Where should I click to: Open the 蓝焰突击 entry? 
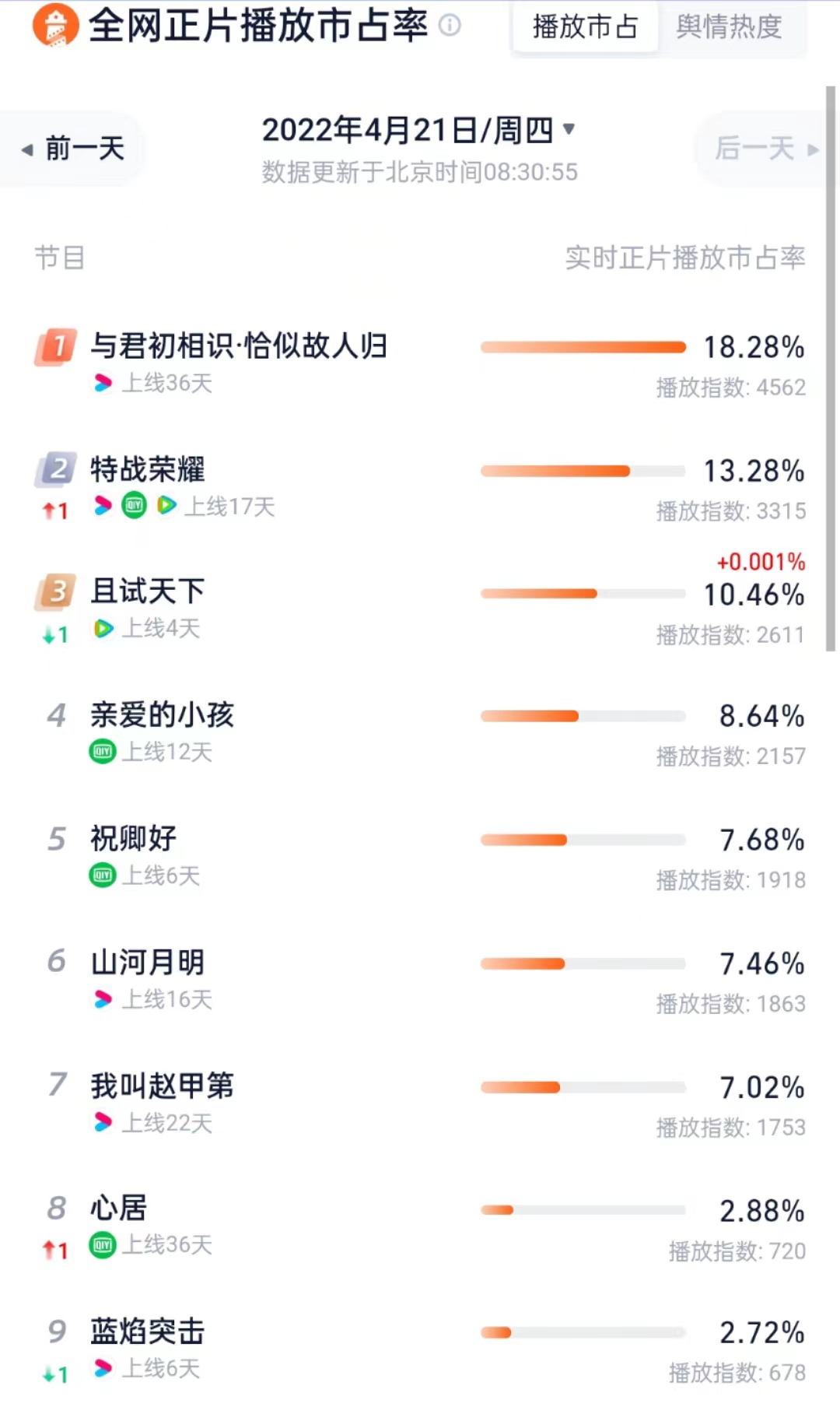tap(420, 1350)
